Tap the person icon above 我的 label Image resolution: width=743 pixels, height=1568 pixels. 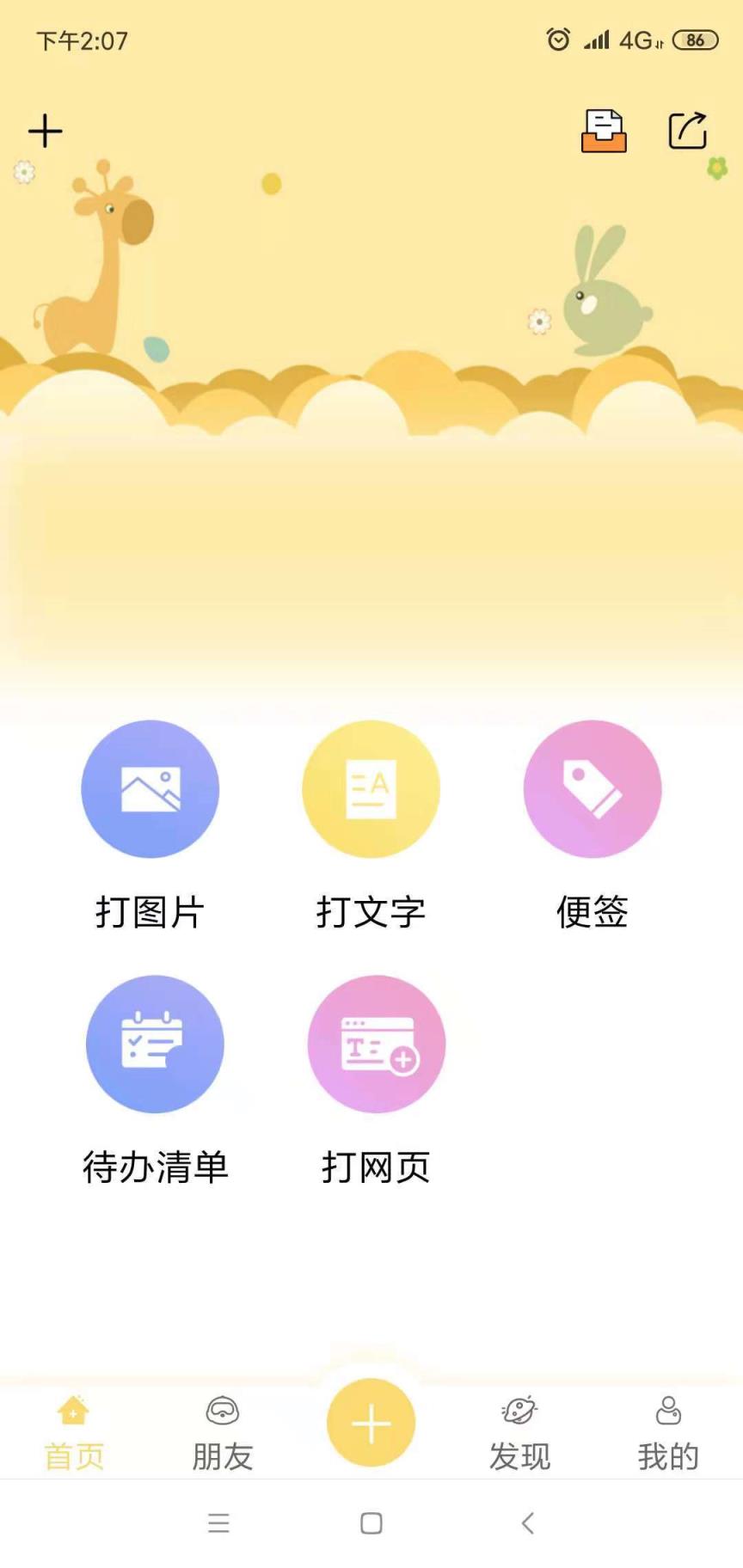(666, 1407)
